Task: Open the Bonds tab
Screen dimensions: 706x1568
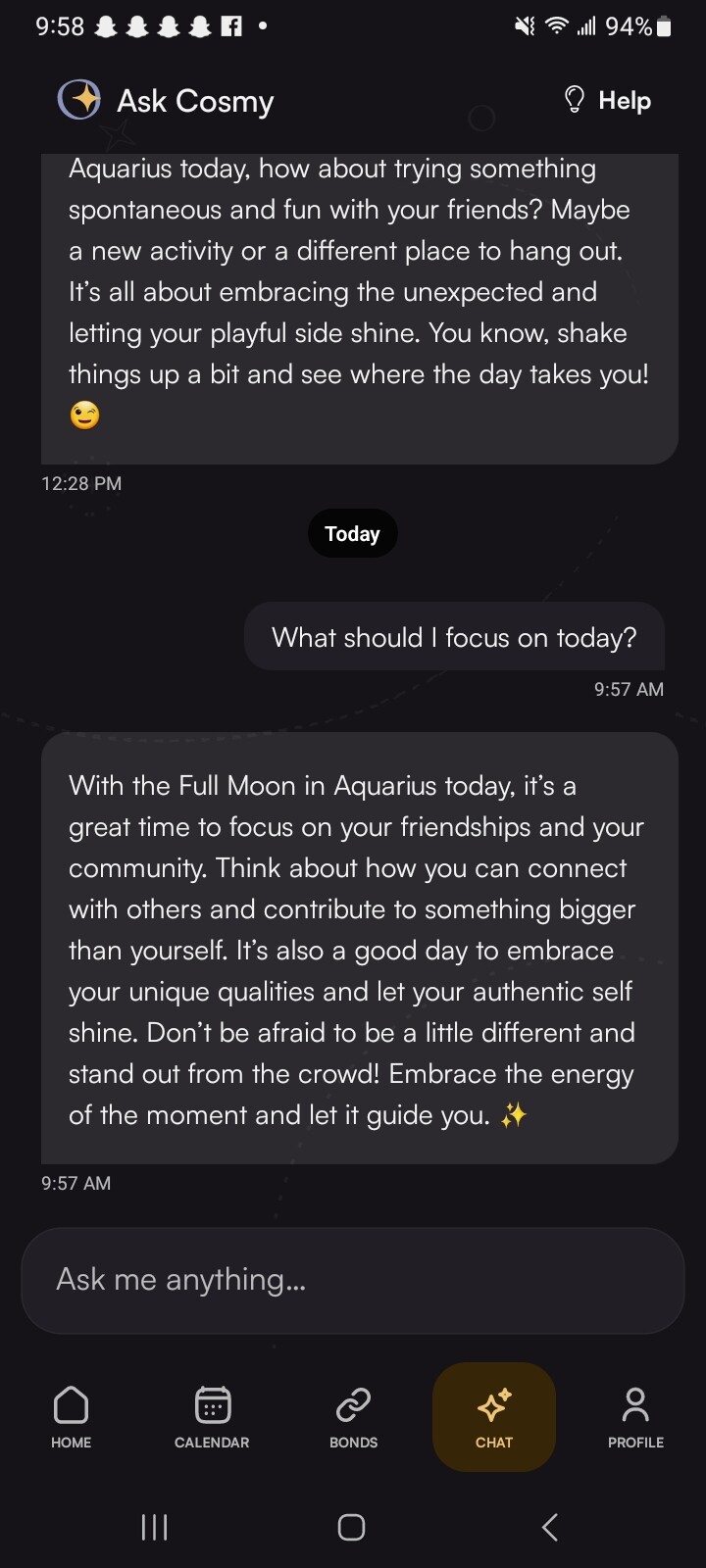Action: [353, 1417]
